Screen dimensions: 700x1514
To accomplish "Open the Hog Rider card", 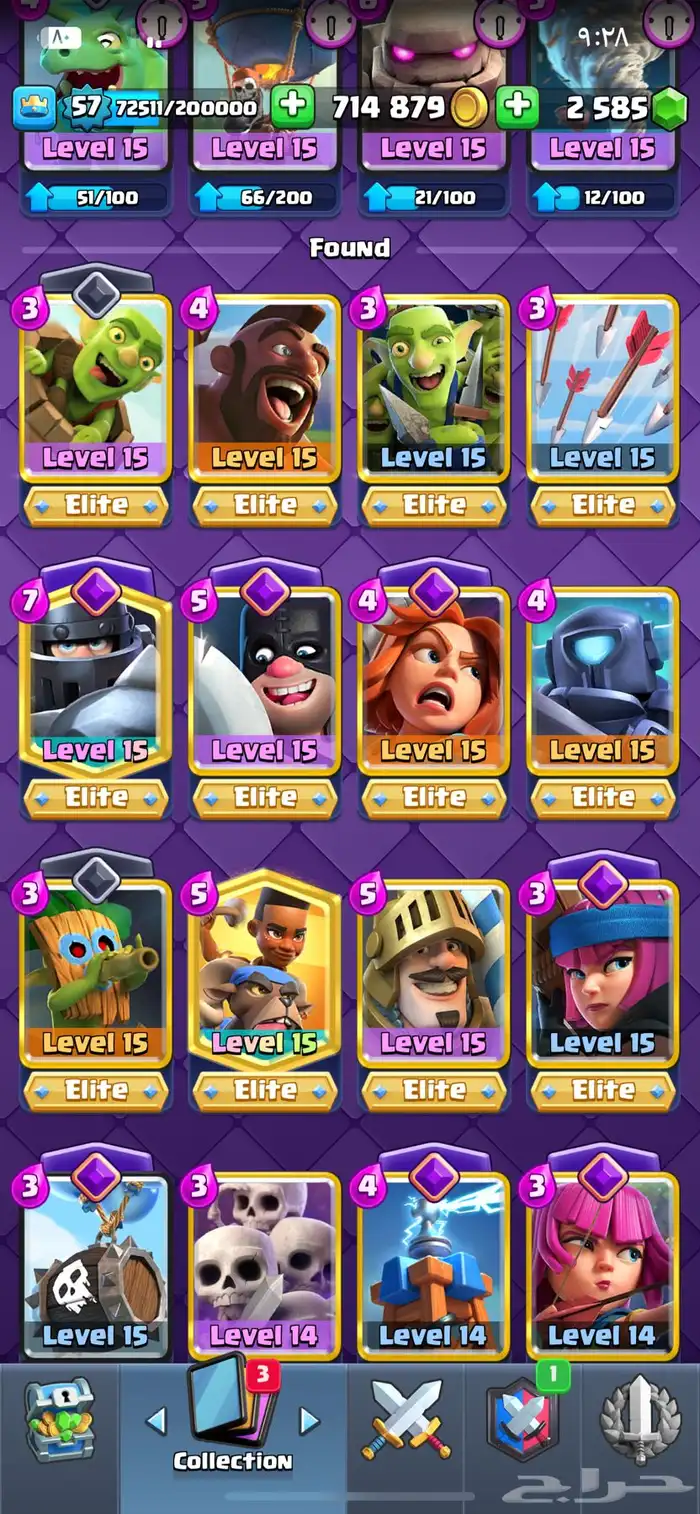I will click(x=264, y=385).
